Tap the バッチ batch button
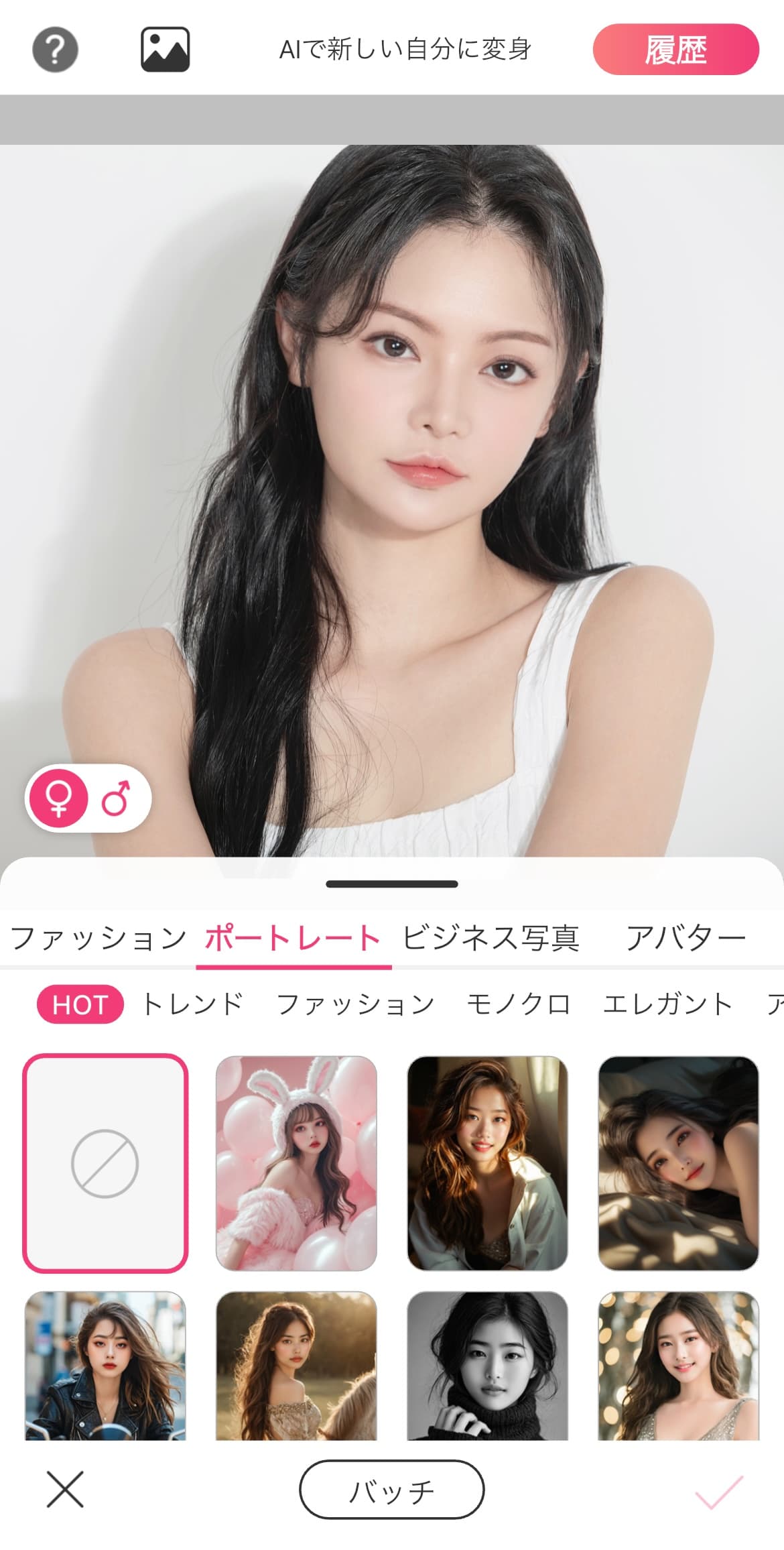 tap(391, 1490)
